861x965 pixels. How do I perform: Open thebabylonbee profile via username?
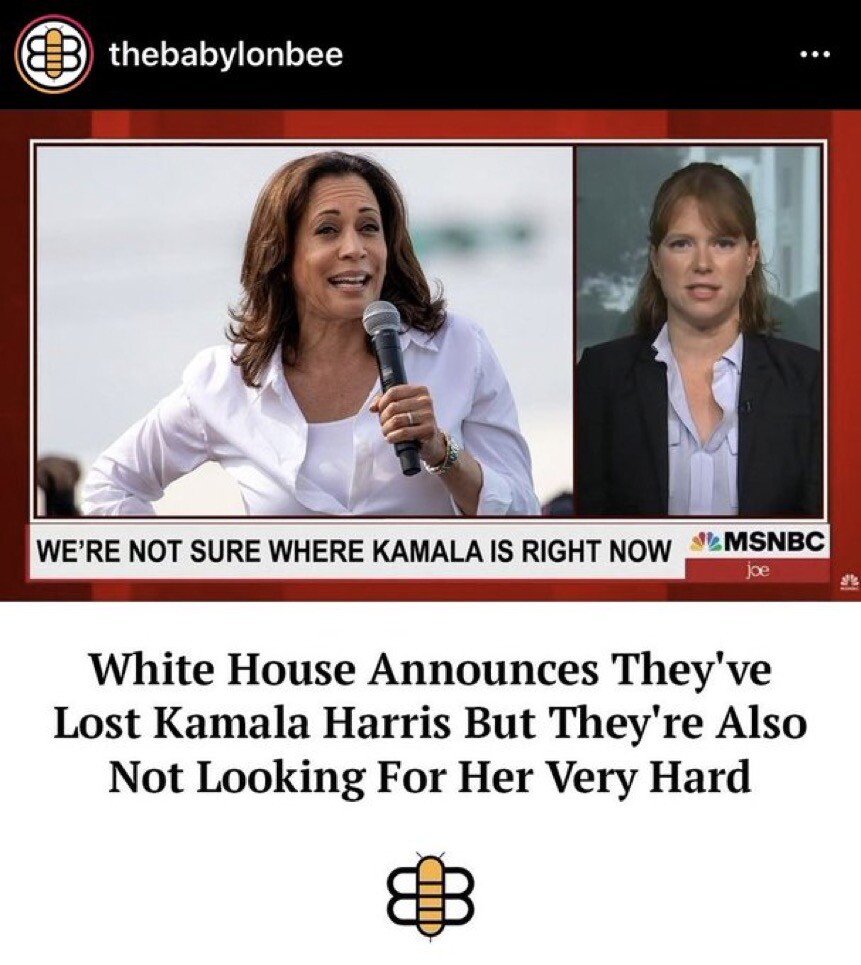(225, 55)
